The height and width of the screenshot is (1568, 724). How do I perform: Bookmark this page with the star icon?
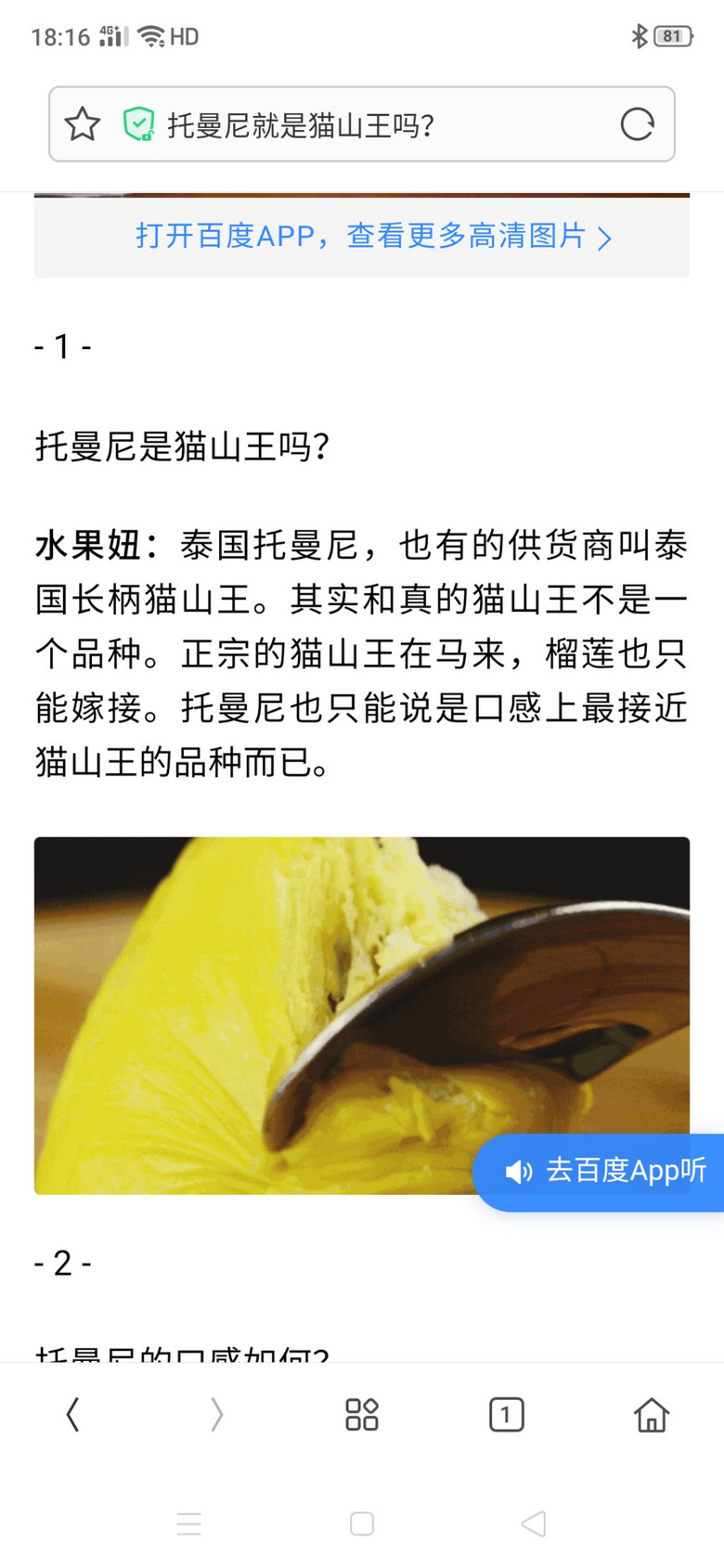point(82,124)
